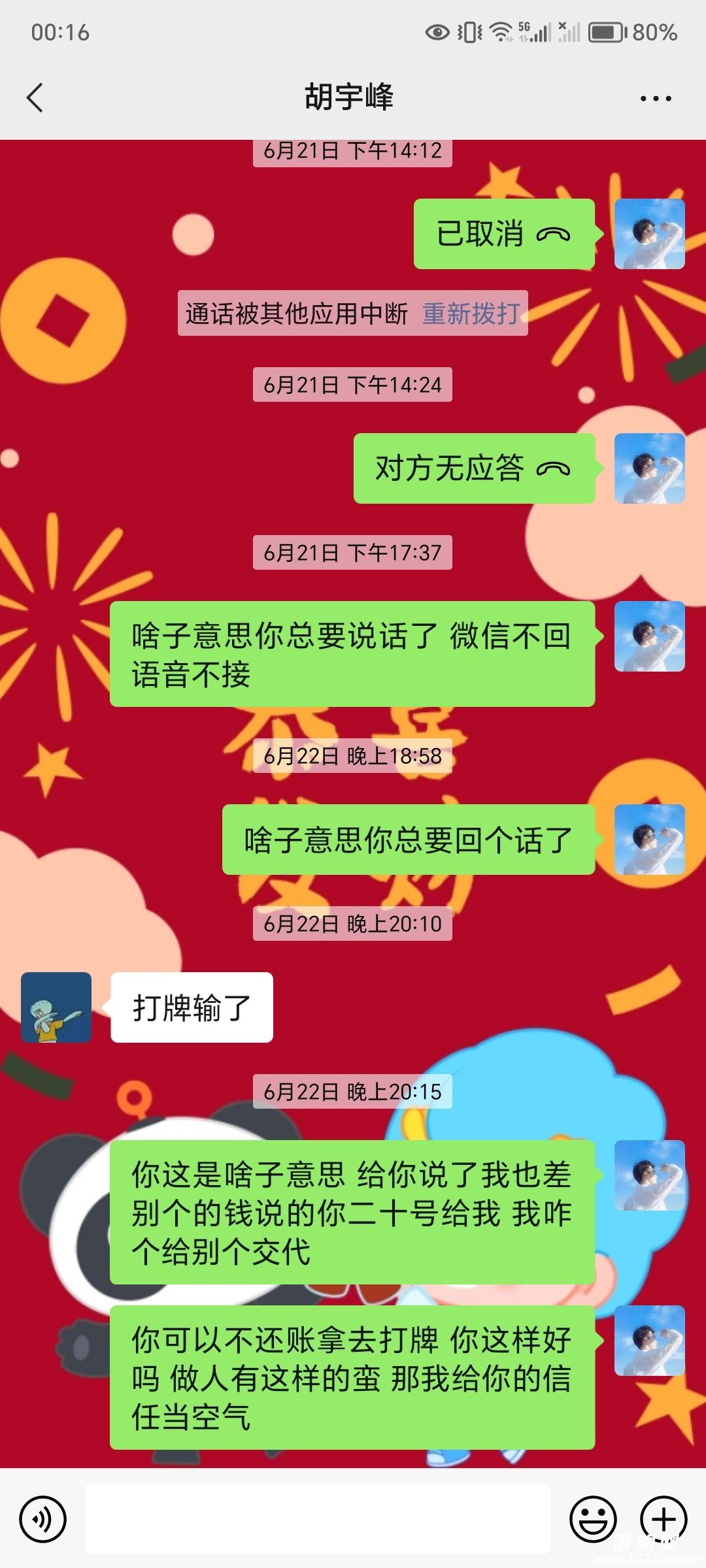Viewport: 706px width, 1568px height.
Task: Tap the 已取消 call message bubble
Action: click(503, 234)
